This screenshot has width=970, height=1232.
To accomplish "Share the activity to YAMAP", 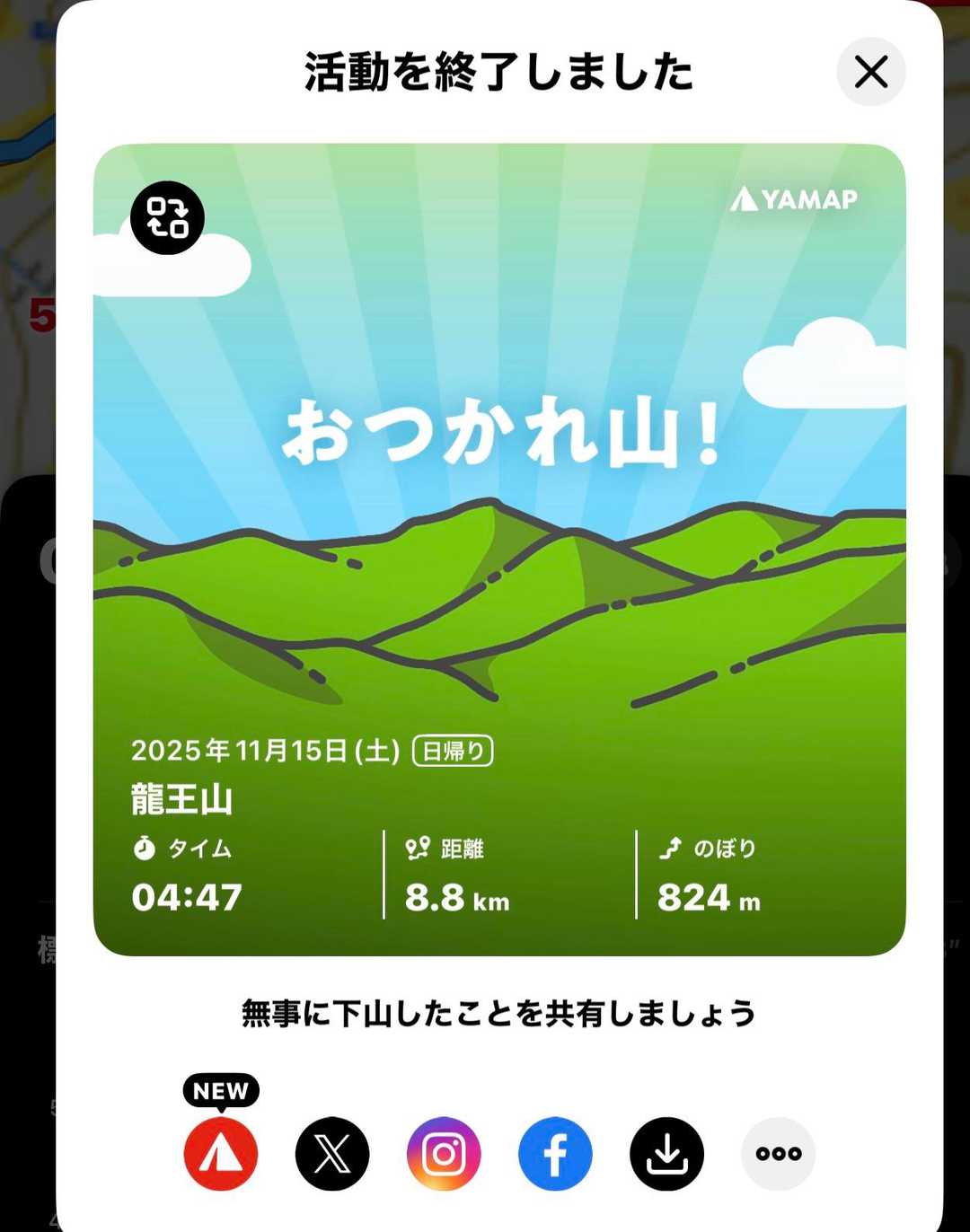I will [x=221, y=1154].
